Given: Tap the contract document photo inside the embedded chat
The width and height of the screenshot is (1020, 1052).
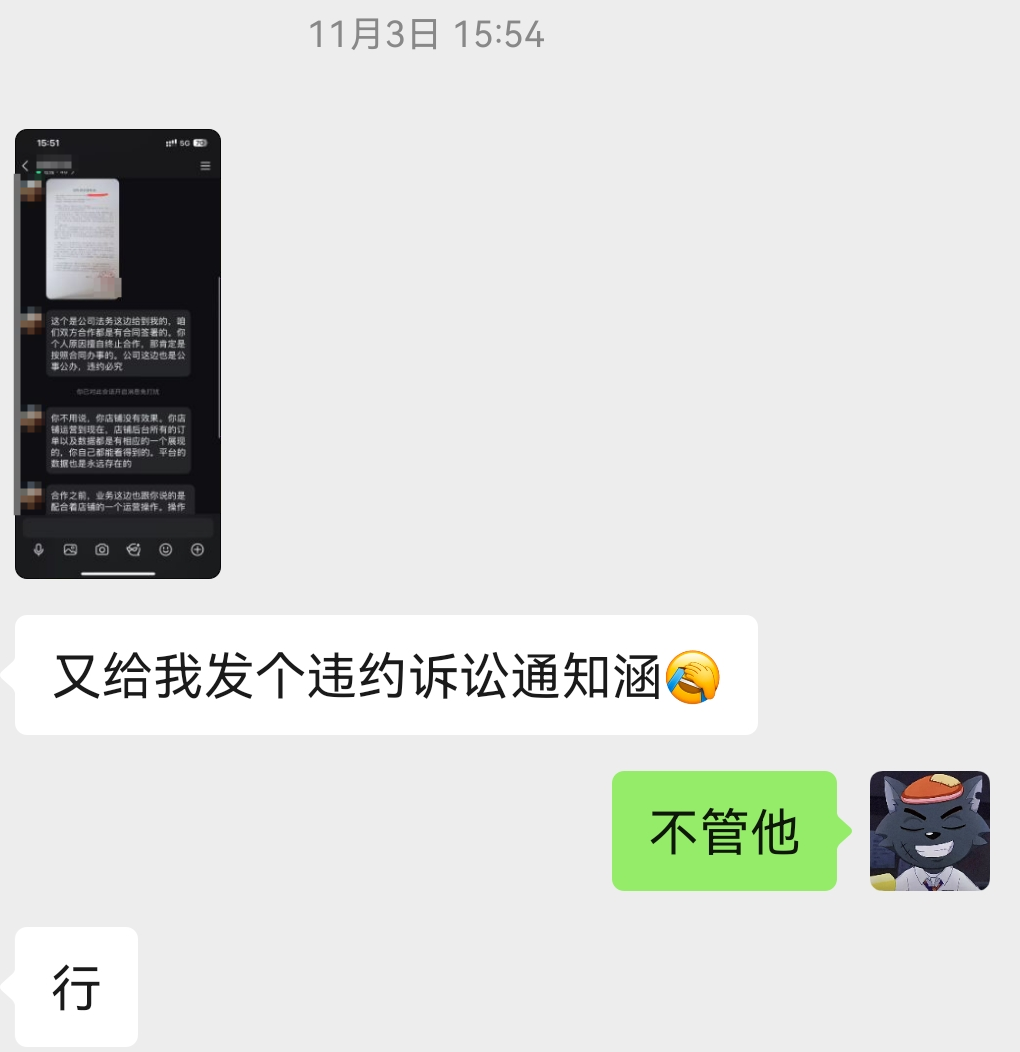Looking at the screenshot, I should (83, 238).
